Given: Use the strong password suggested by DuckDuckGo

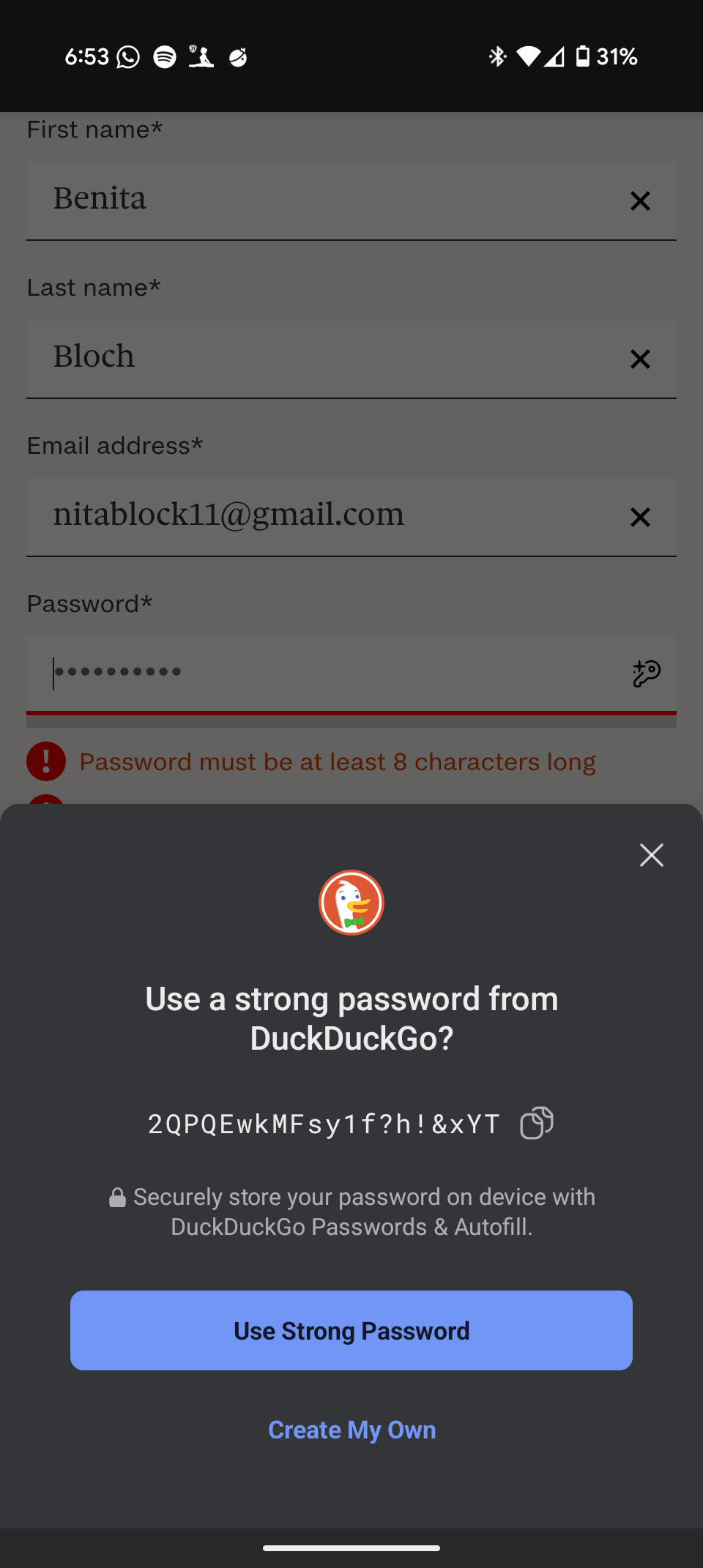Looking at the screenshot, I should tap(351, 1330).
